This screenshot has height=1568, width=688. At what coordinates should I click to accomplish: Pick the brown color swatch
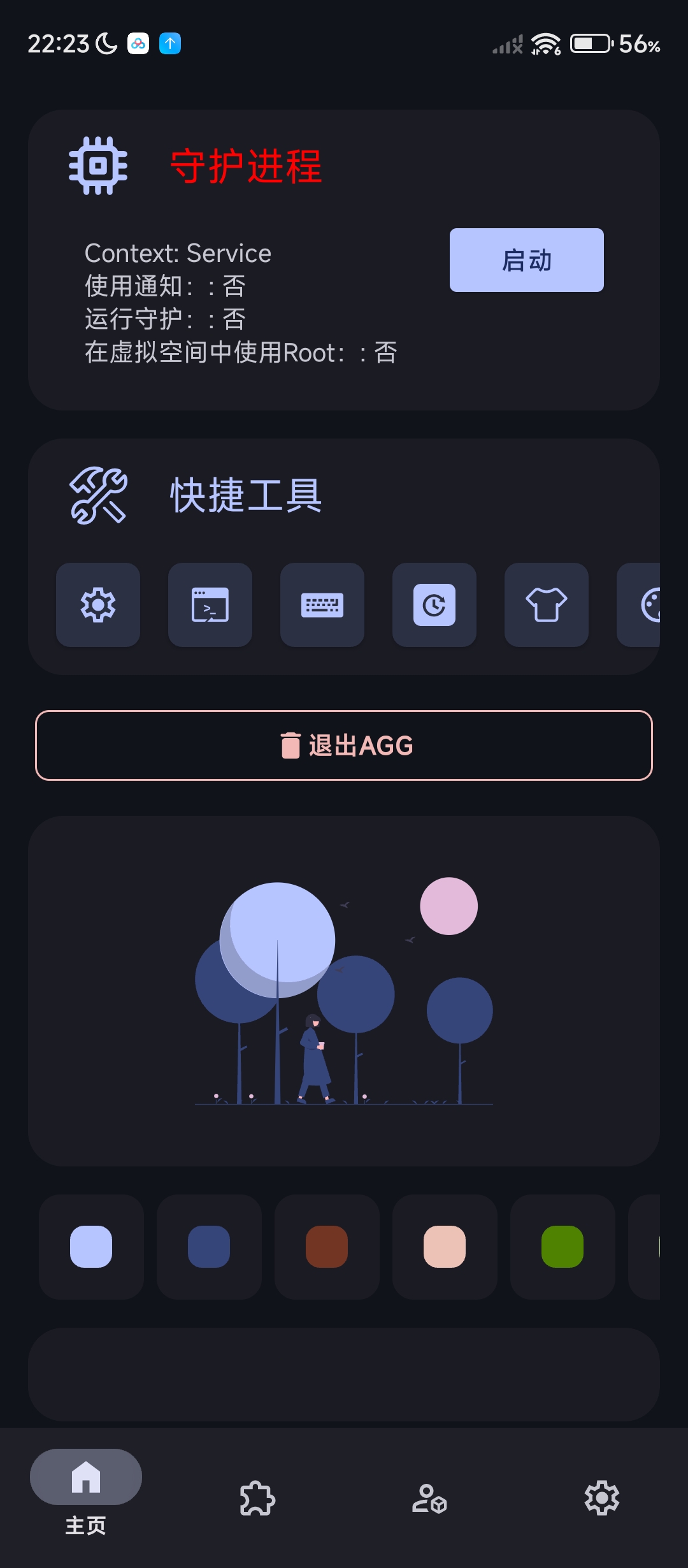click(327, 1247)
